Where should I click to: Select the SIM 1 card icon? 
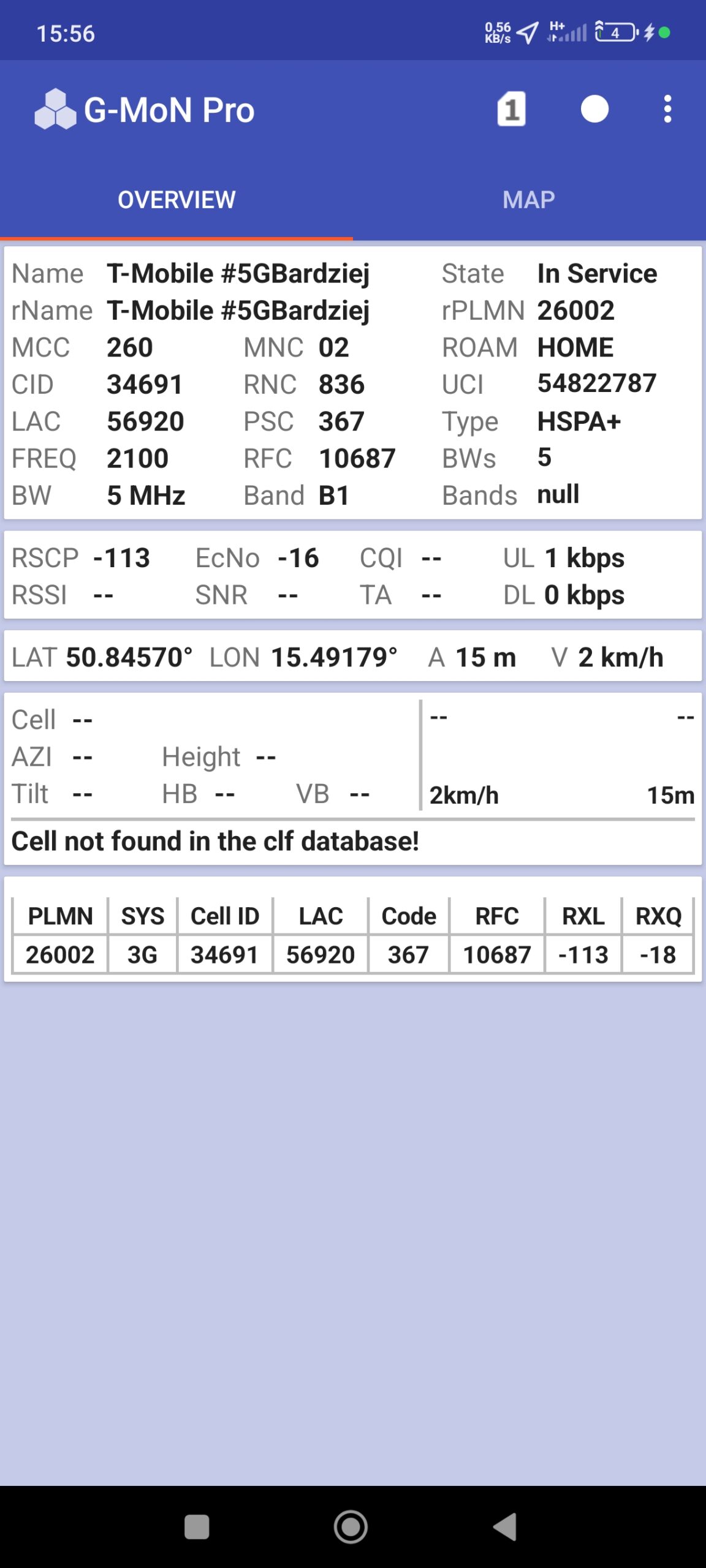tap(511, 110)
